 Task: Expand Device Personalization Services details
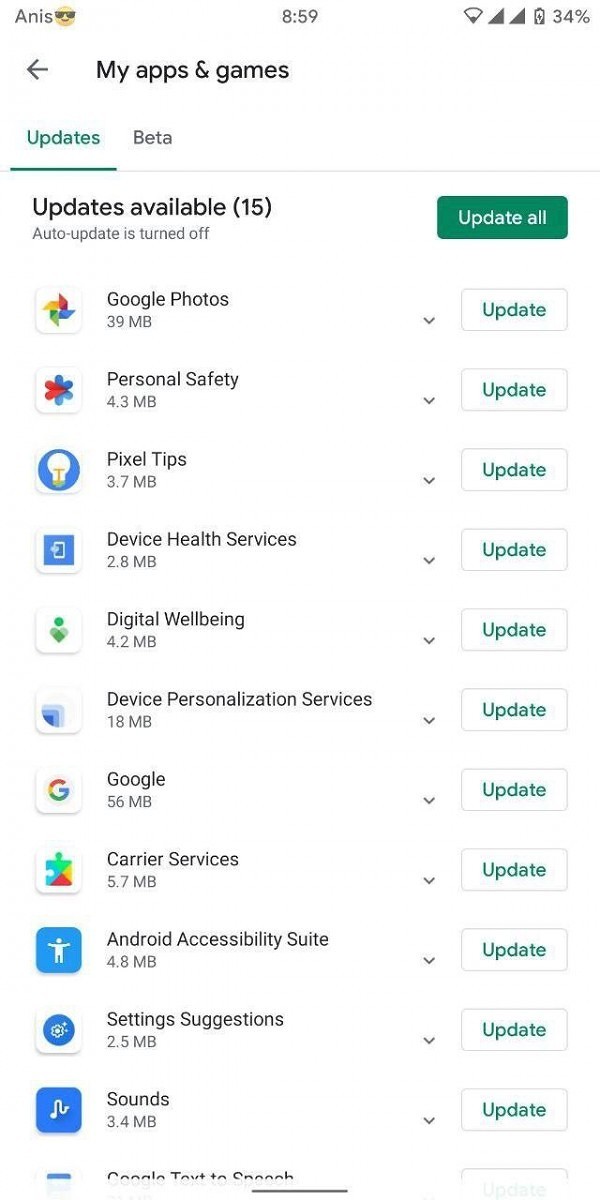tap(429, 721)
